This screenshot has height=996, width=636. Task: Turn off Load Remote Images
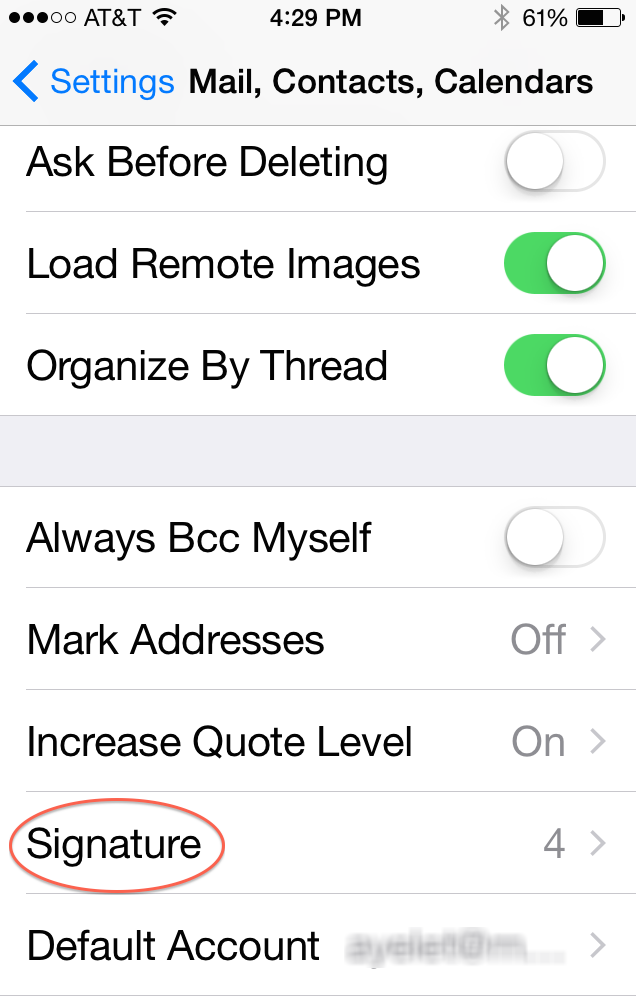pyautogui.click(x=555, y=264)
